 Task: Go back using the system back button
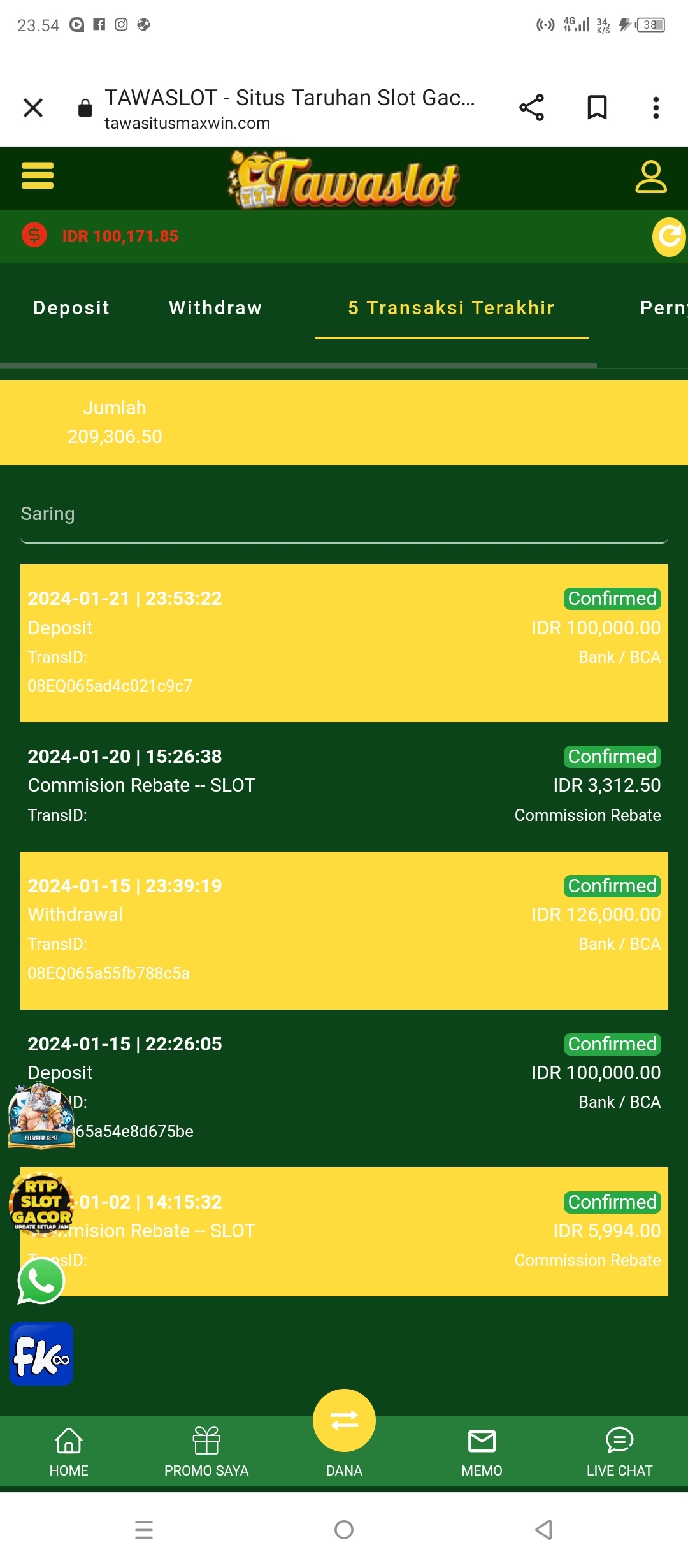pyautogui.click(x=543, y=1530)
